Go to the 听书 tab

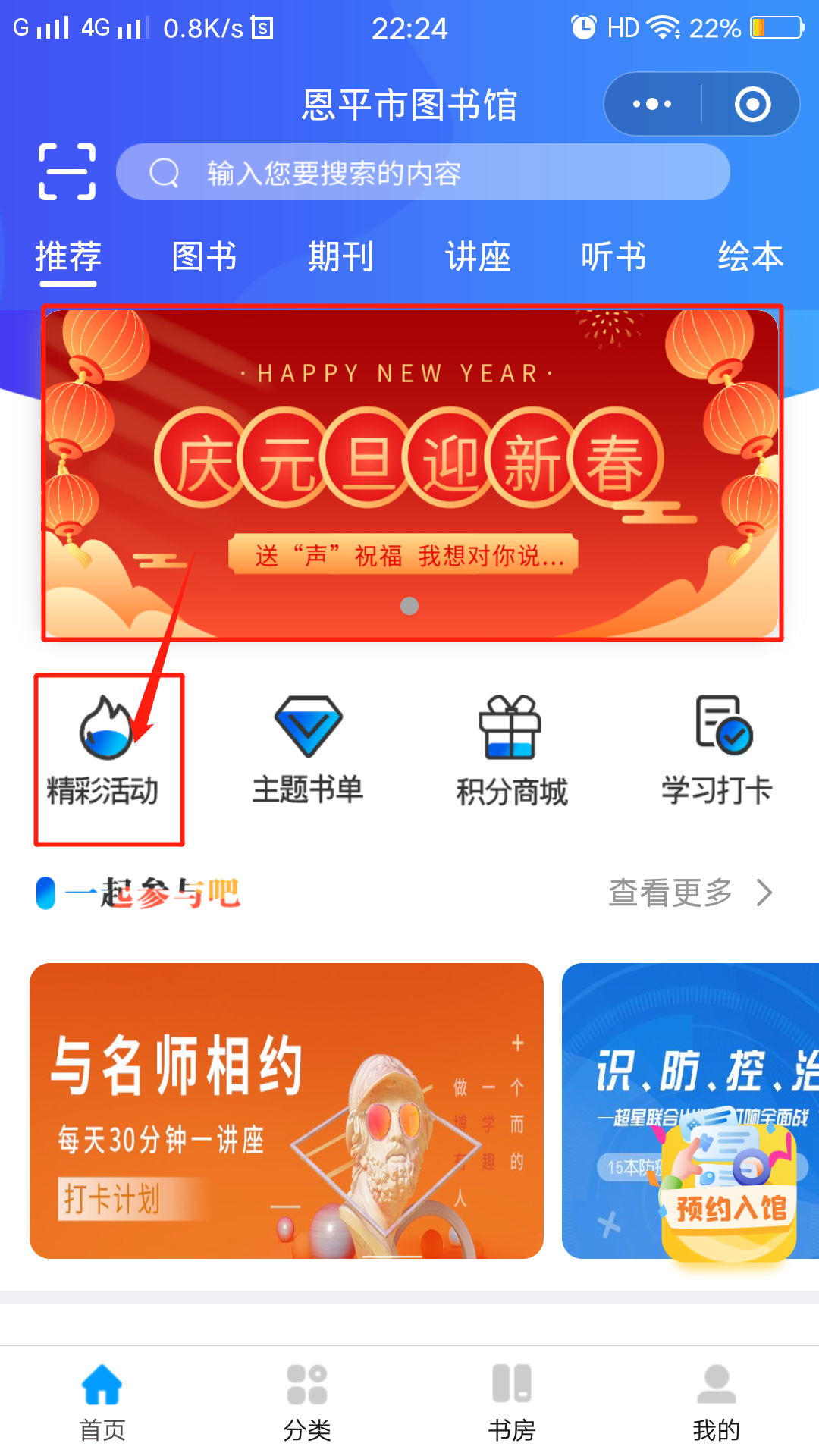(x=613, y=257)
